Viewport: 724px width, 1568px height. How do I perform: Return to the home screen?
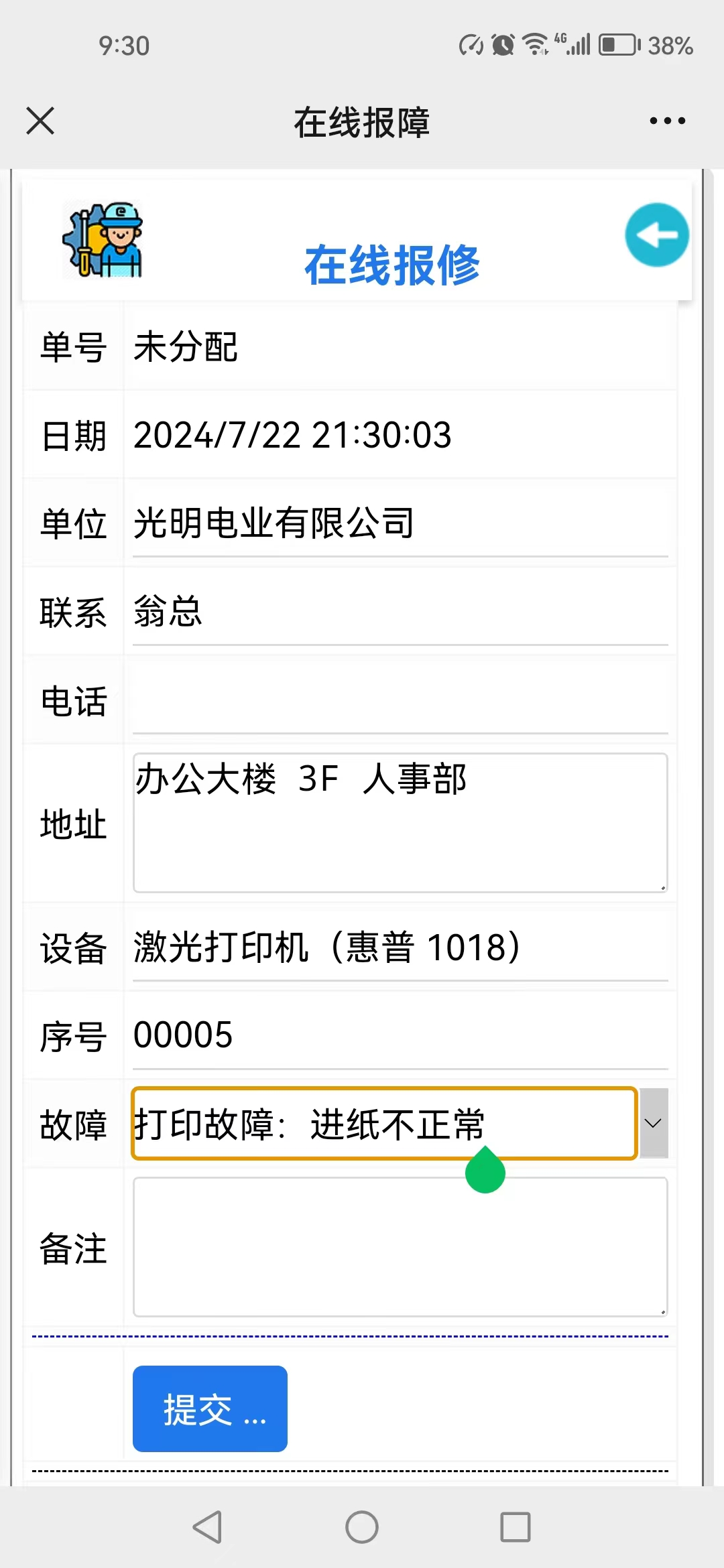point(362,1527)
